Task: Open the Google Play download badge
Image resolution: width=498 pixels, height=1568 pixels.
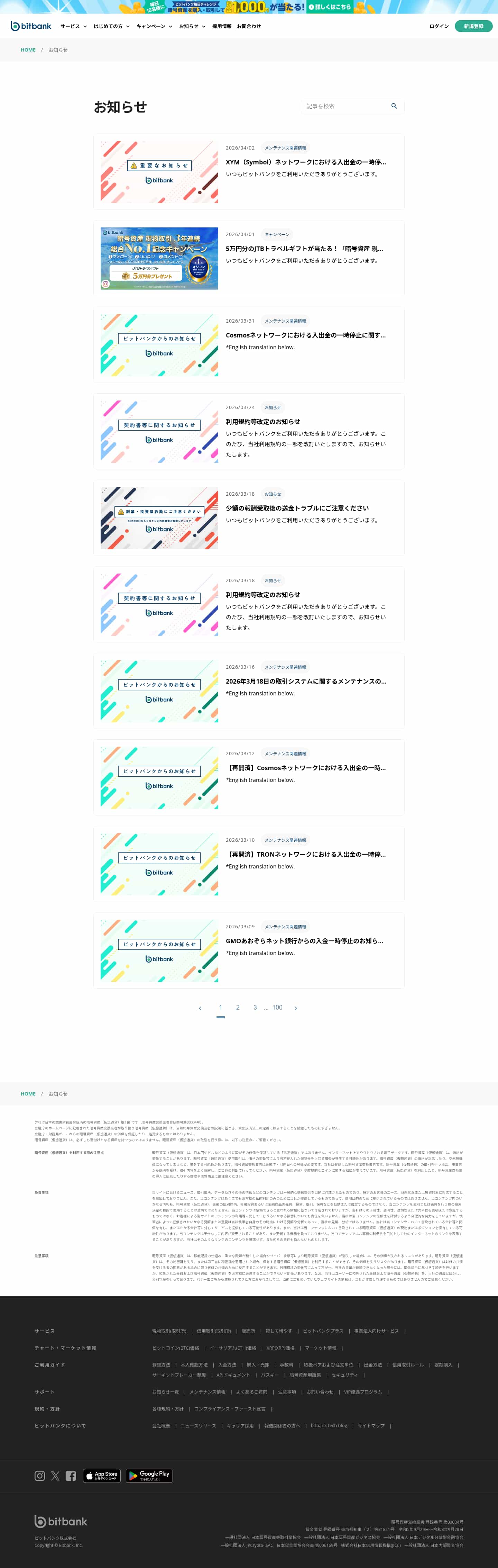Action: [x=149, y=1476]
